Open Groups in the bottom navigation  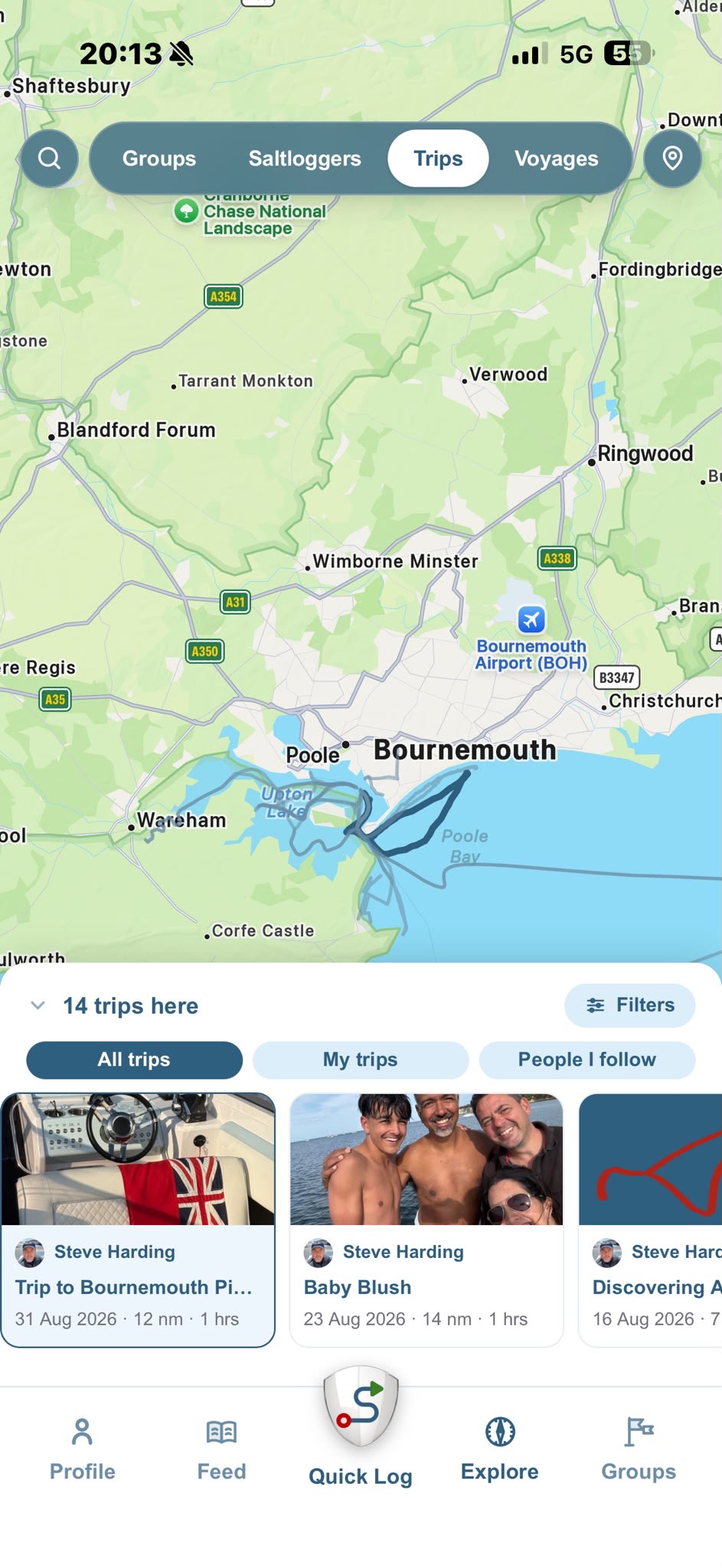(x=639, y=1449)
